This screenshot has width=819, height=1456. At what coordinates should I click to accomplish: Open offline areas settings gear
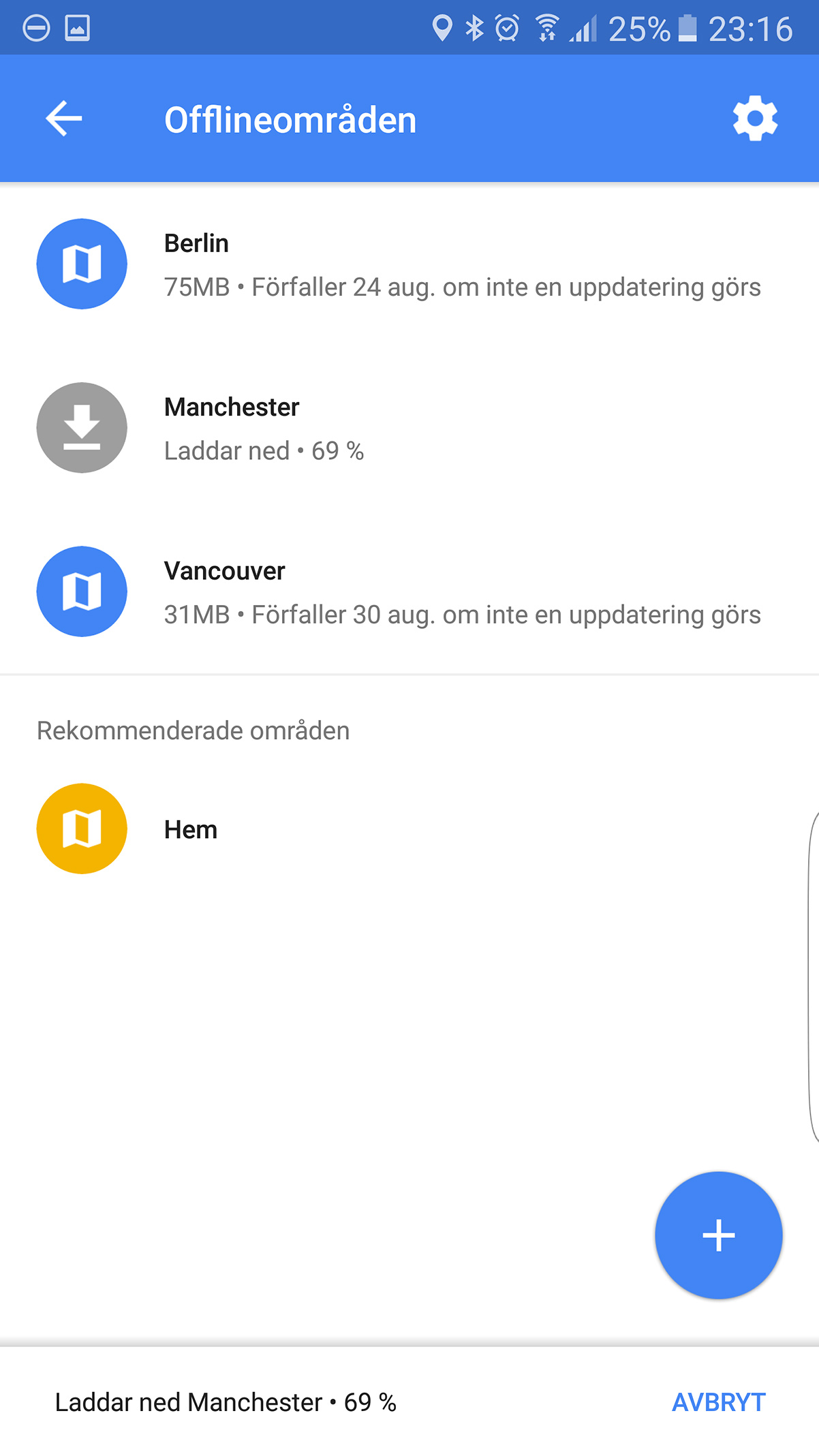(754, 119)
